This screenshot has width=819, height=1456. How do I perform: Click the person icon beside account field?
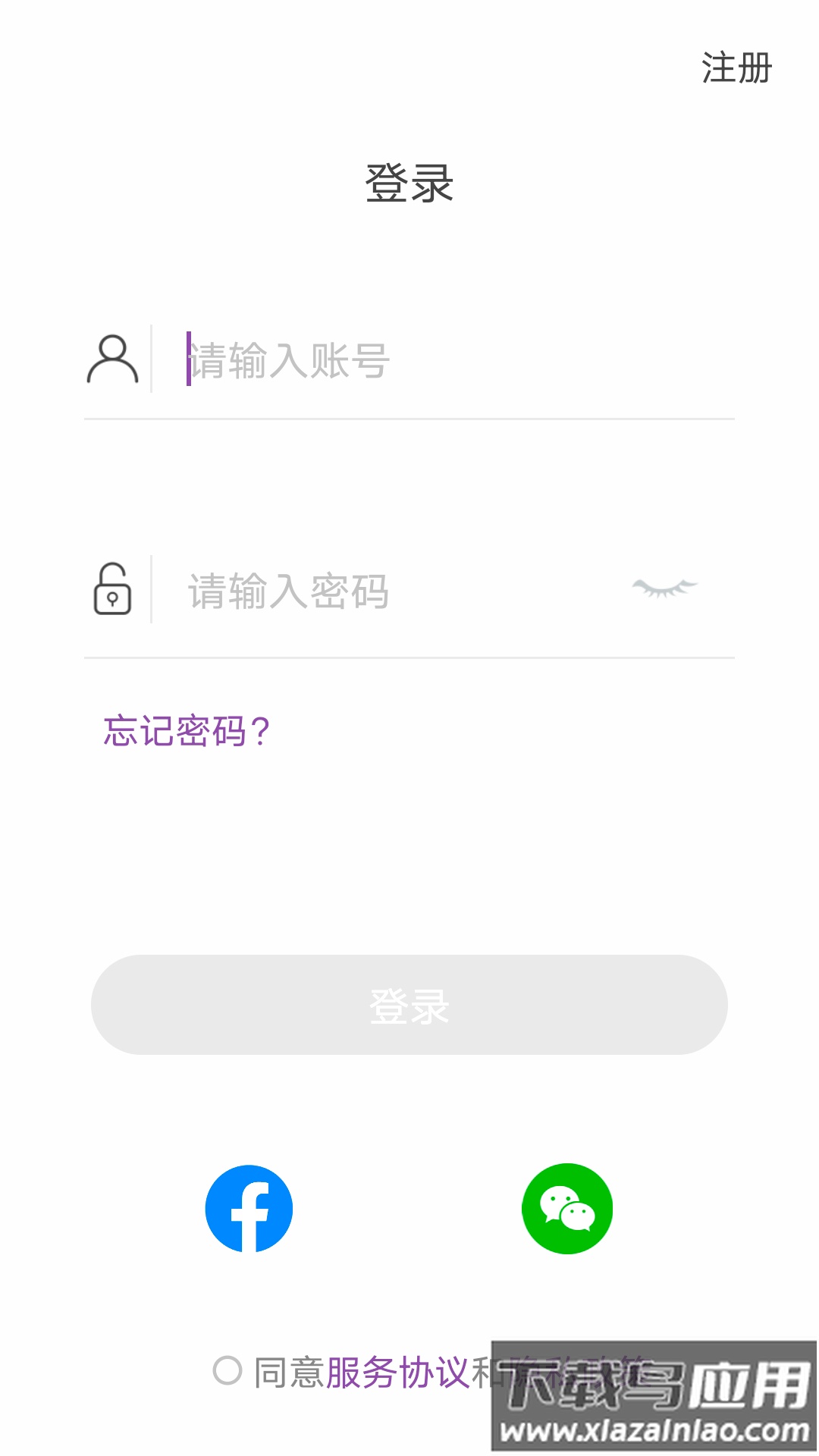[114, 358]
